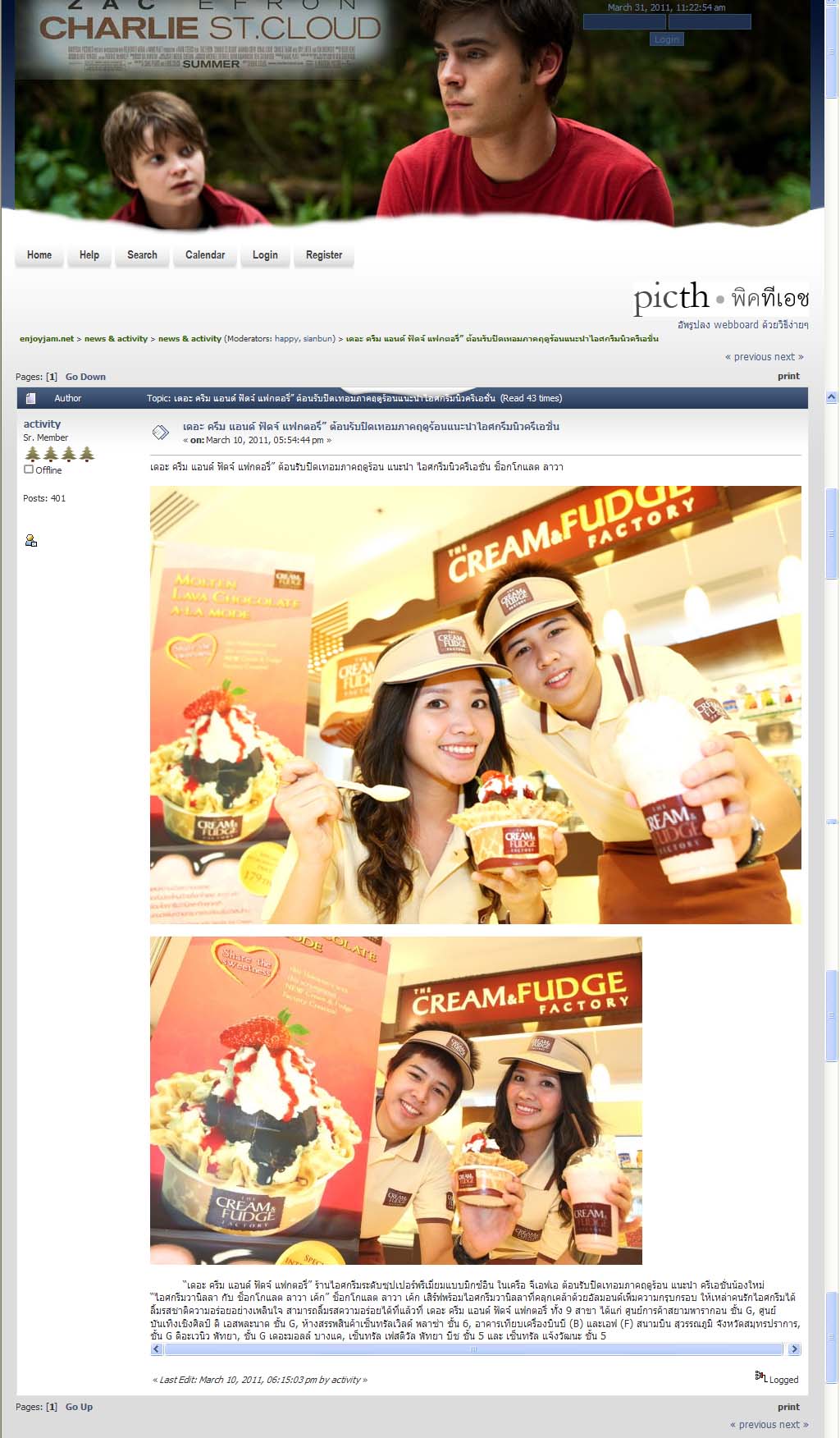Viewport: 840px width, 1438px height.
Task: Open the post title link
Action: (371, 427)
